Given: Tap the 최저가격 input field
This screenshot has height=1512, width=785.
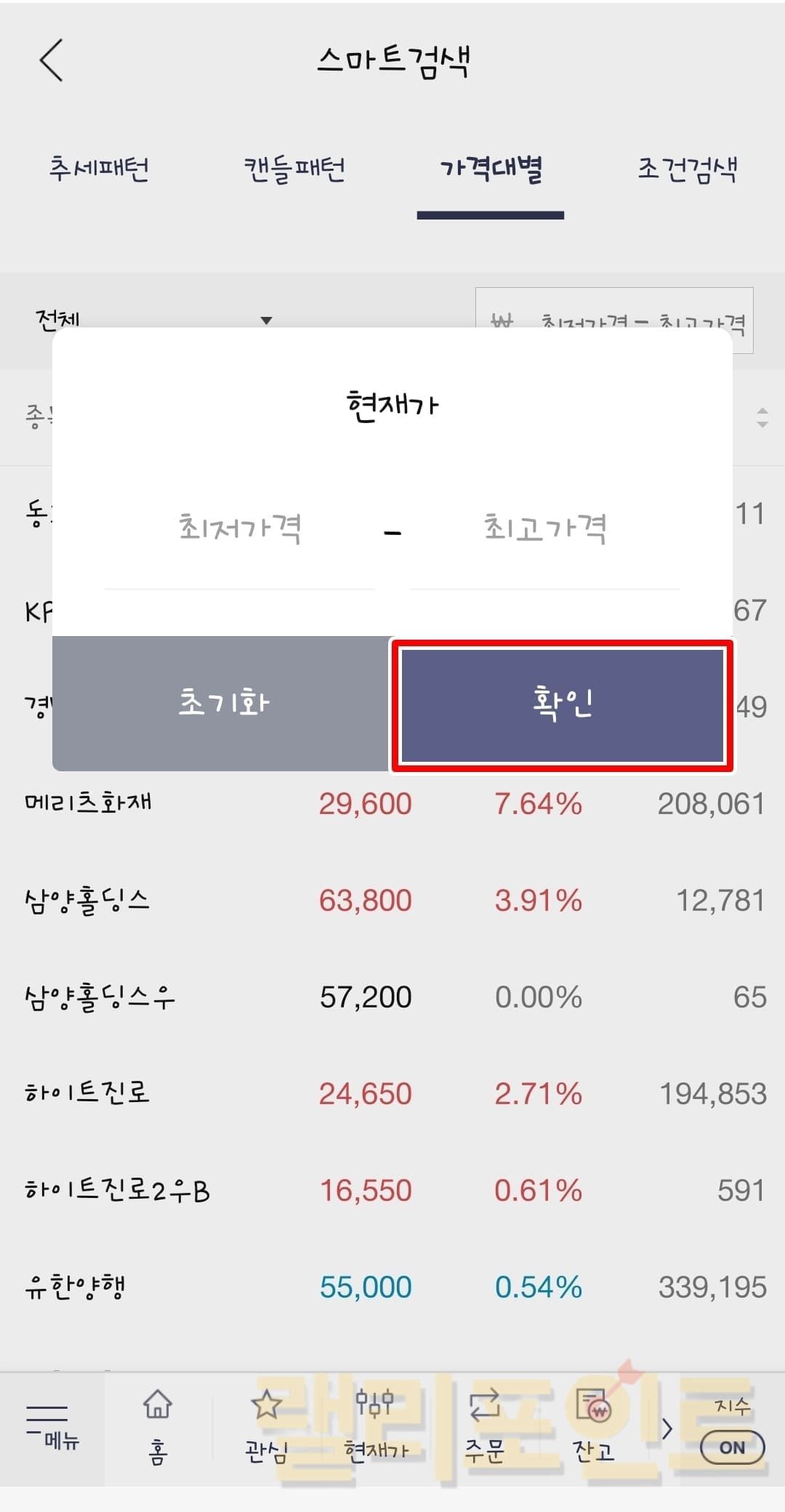Looking at the screenshot, I should click(240, 529).
